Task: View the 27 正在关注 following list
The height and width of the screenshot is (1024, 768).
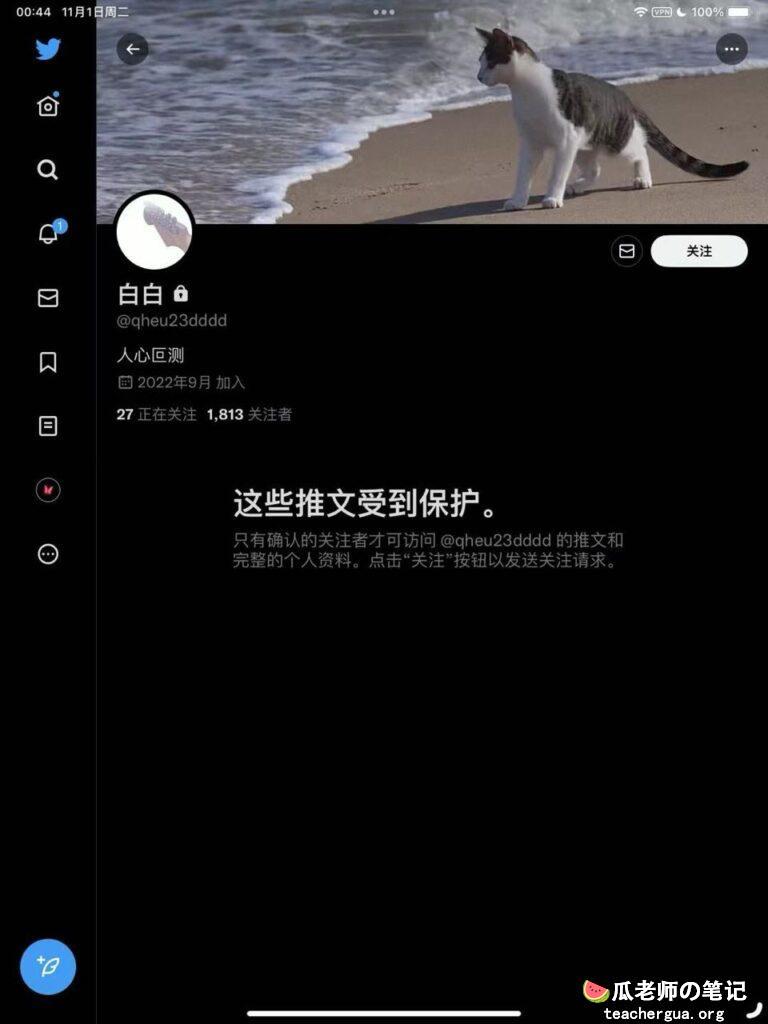Action: (157, 414)
